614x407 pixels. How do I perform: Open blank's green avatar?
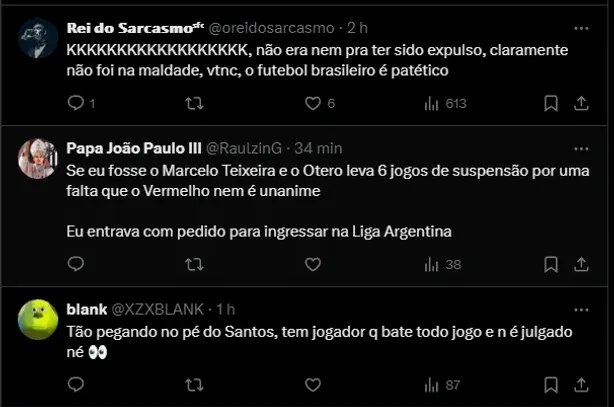coord(38,319)
